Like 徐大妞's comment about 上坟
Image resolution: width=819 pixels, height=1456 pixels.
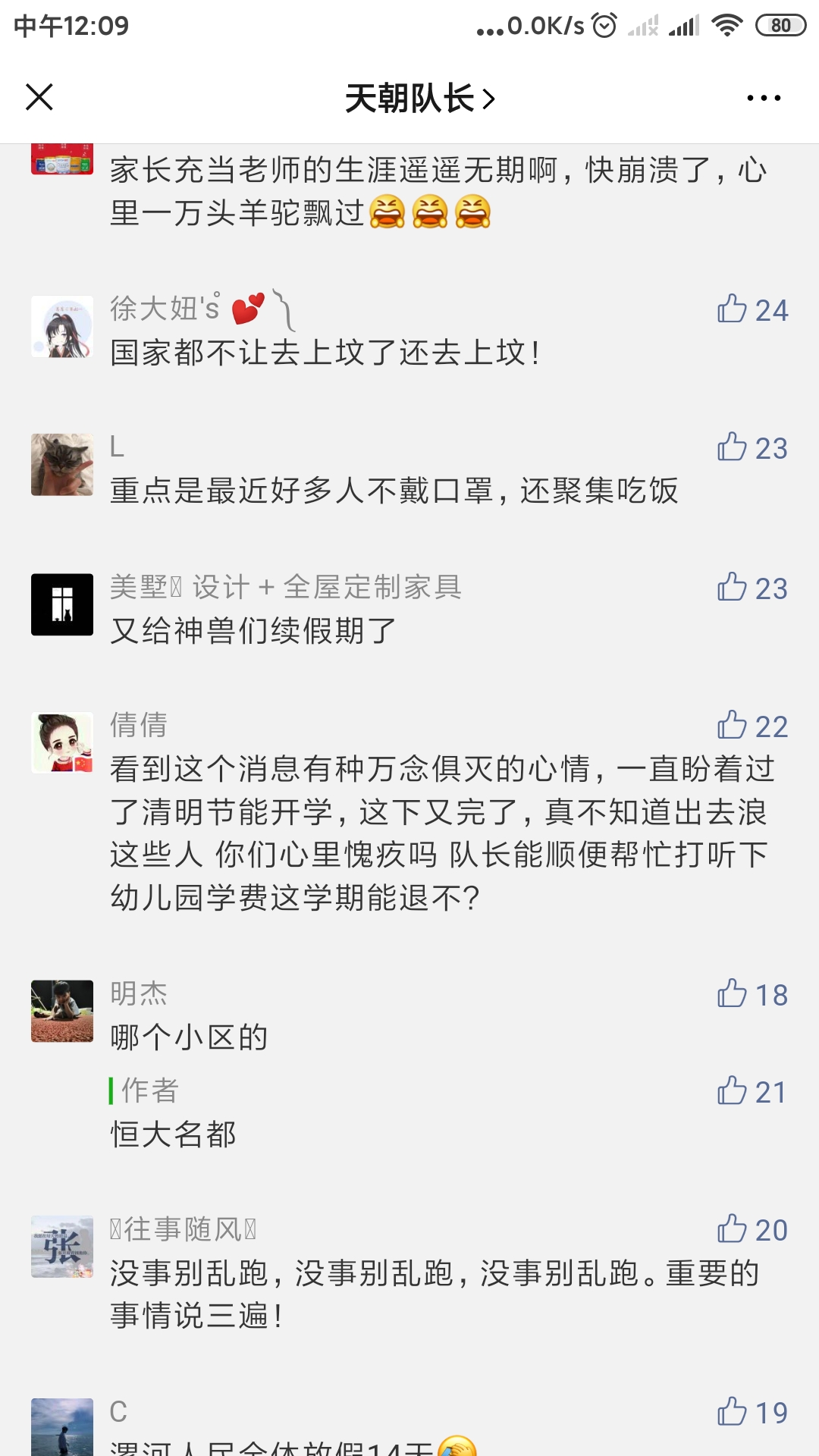733,309
